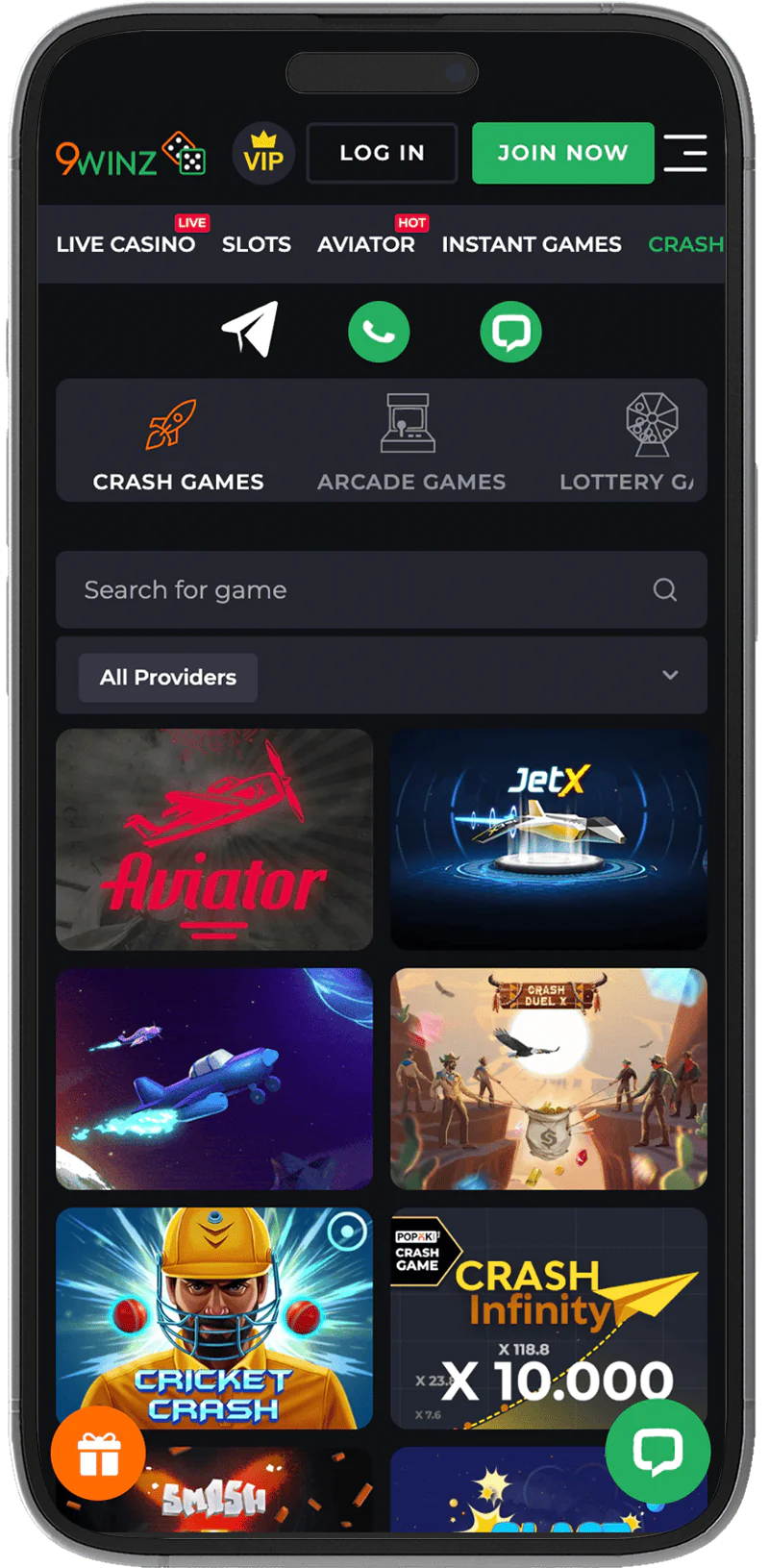Screen dimensions: 769x1568
Task: Play the Cricket Crash game
Action: point(214,1318)
